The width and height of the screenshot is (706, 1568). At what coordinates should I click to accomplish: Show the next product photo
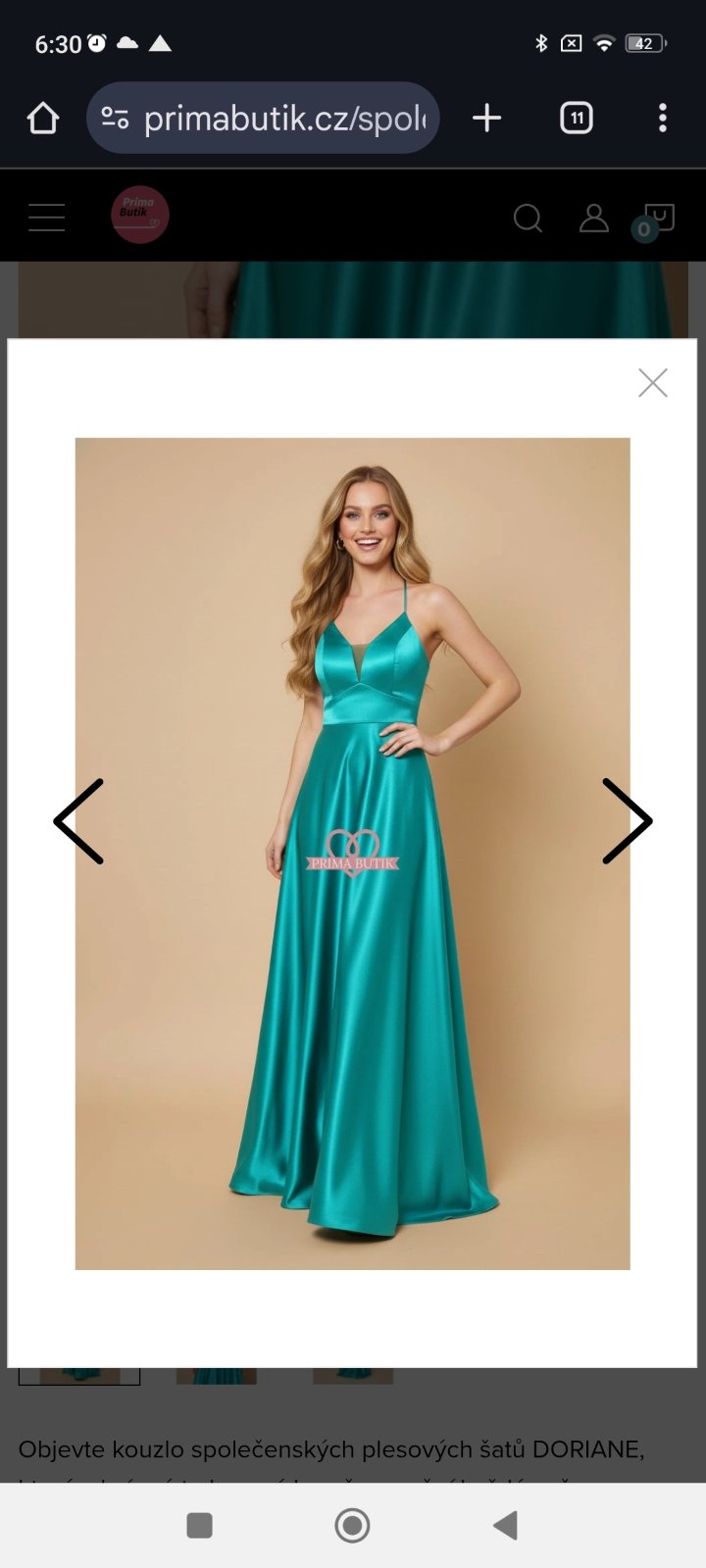(626, 821)
